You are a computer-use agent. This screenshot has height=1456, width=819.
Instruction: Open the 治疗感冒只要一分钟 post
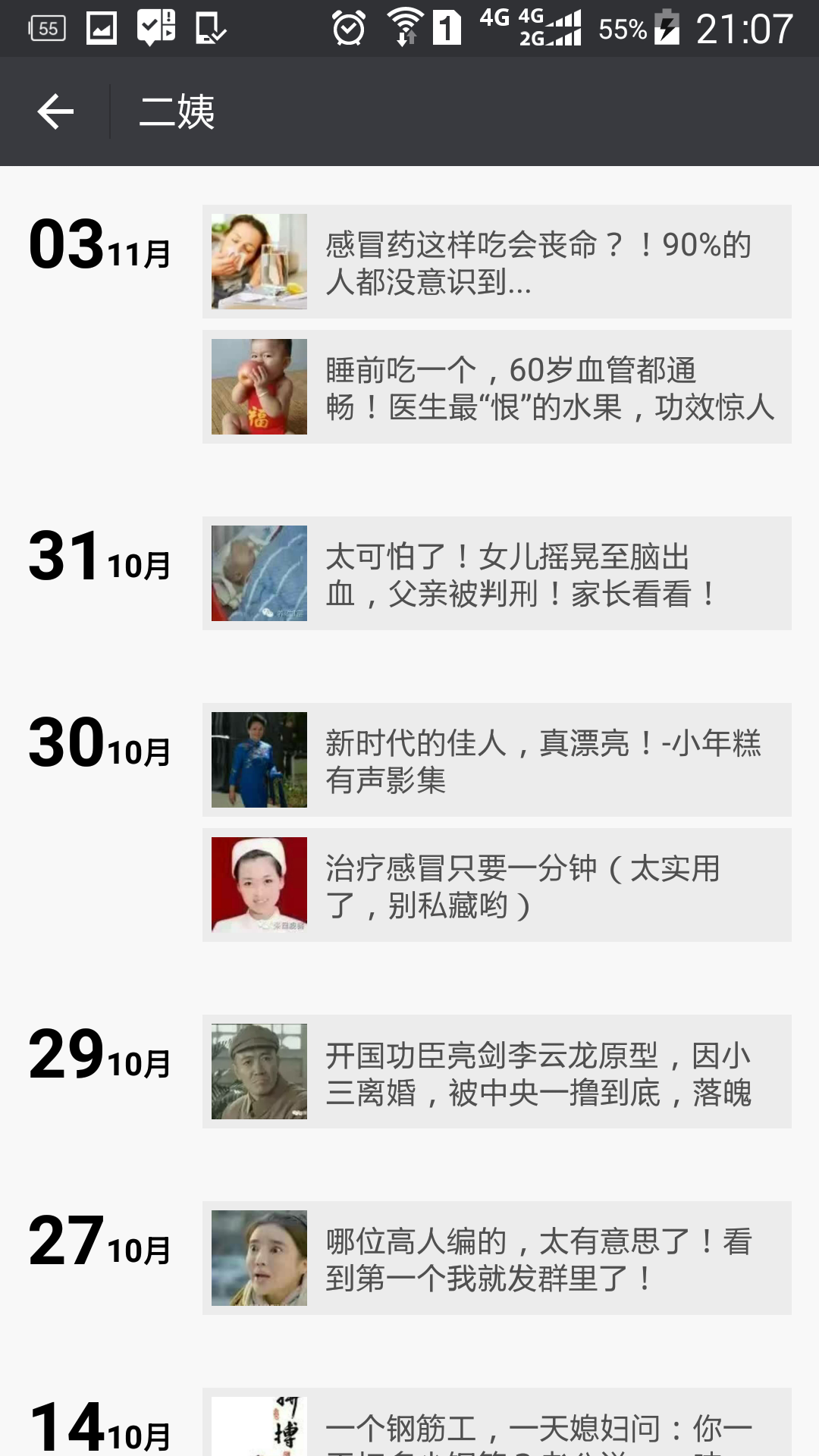pyautogui.click(x=497, y=885)
